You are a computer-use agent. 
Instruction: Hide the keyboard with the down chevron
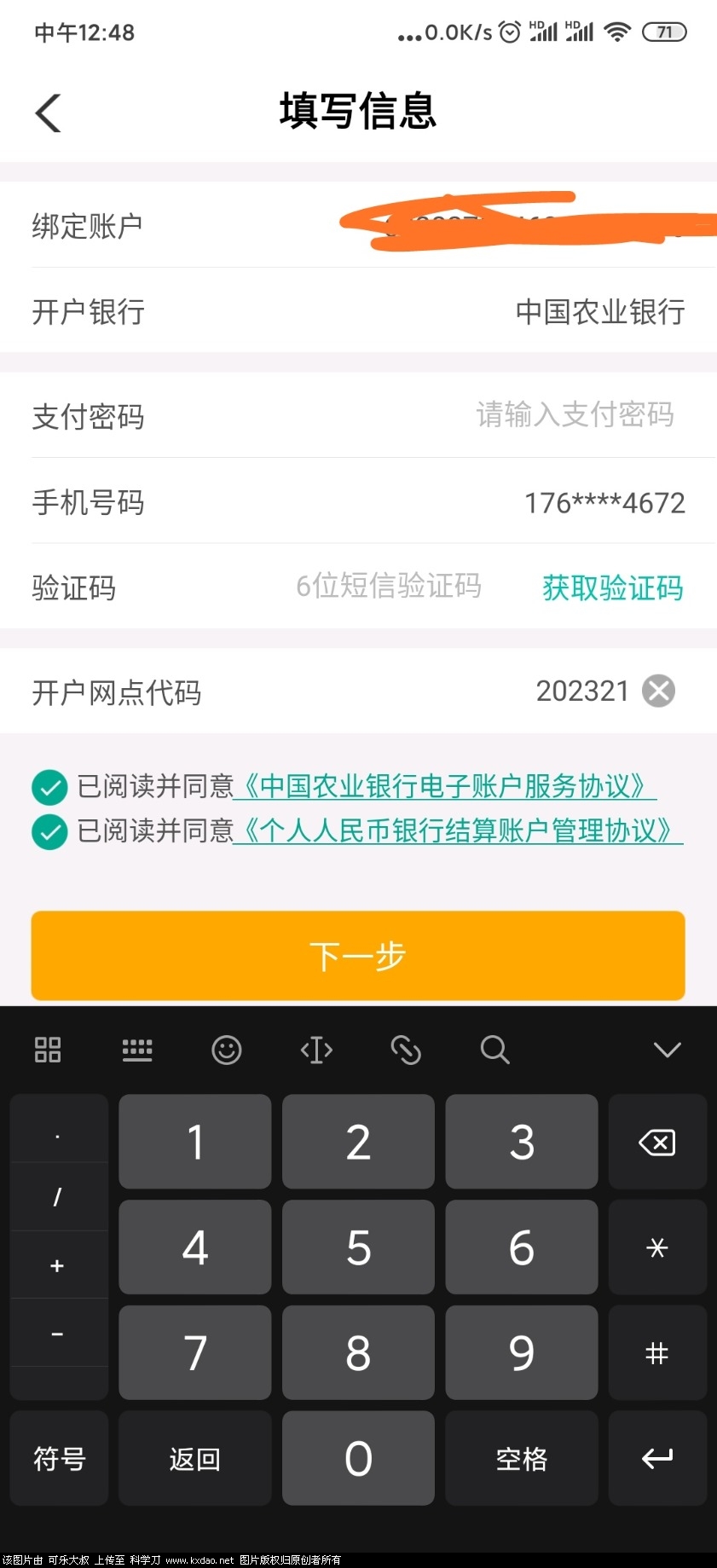(x=667, y=1050)
